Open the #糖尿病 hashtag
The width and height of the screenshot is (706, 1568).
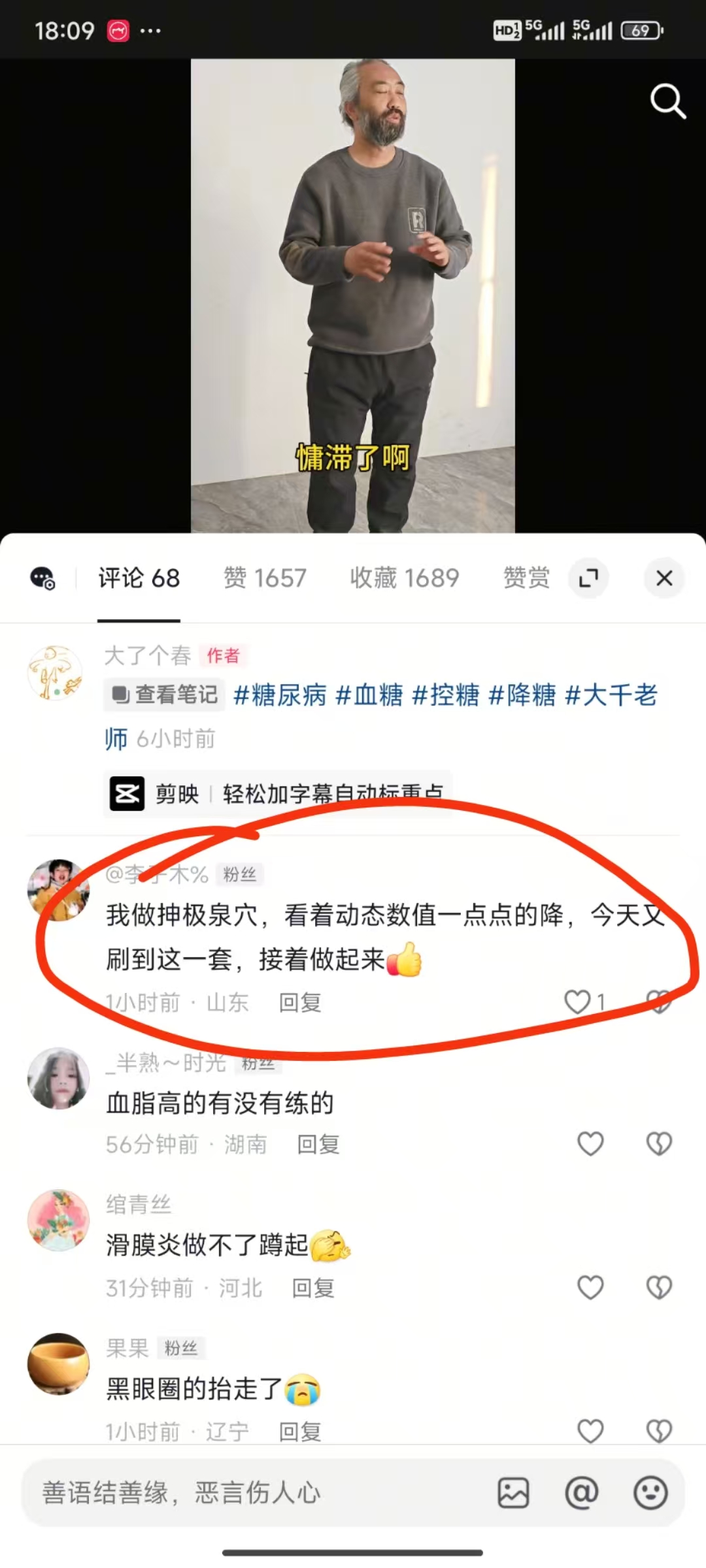280,695
